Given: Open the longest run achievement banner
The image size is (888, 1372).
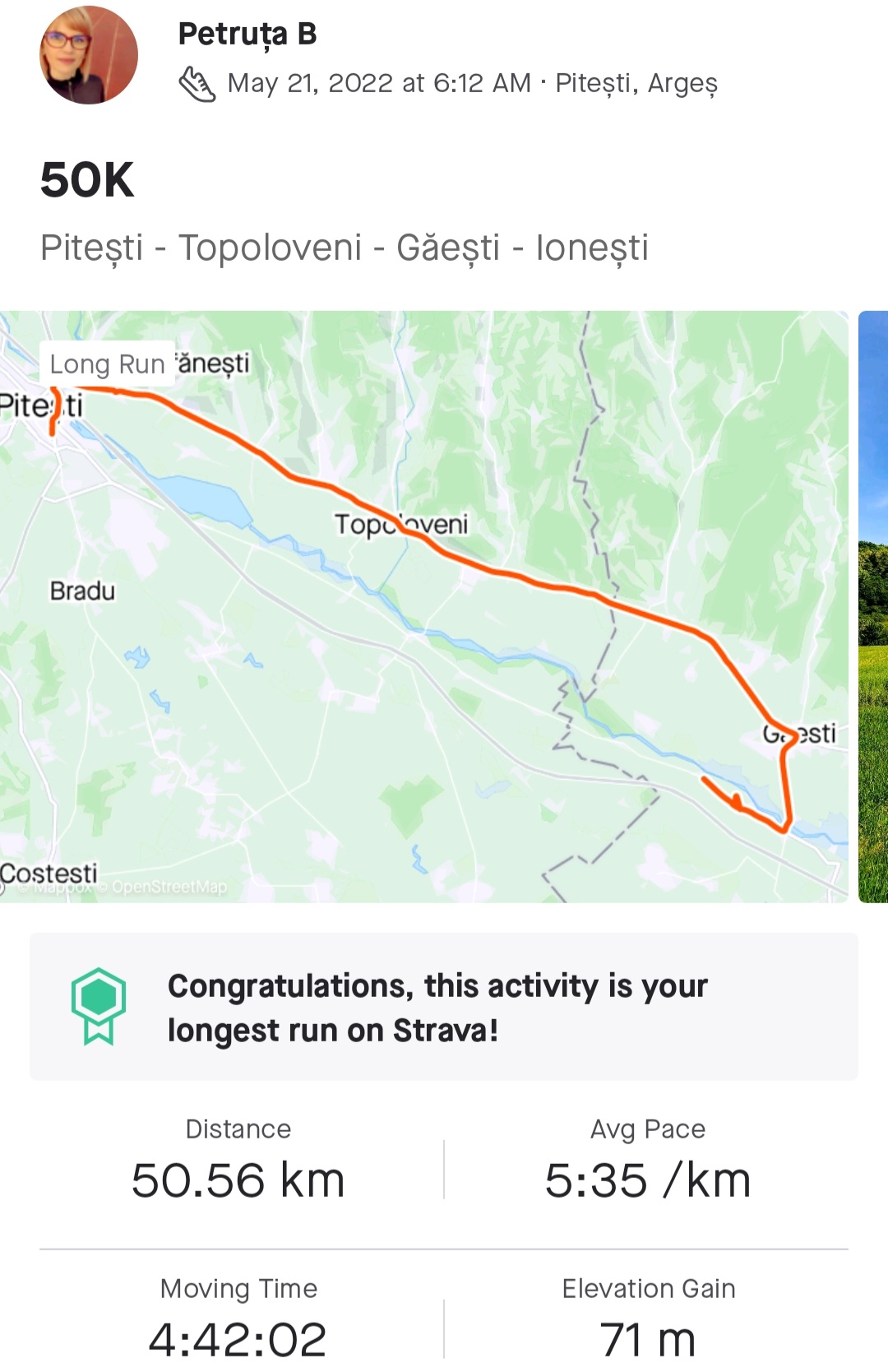Looking at the screenshot, I should click(x=444, y=1007).
